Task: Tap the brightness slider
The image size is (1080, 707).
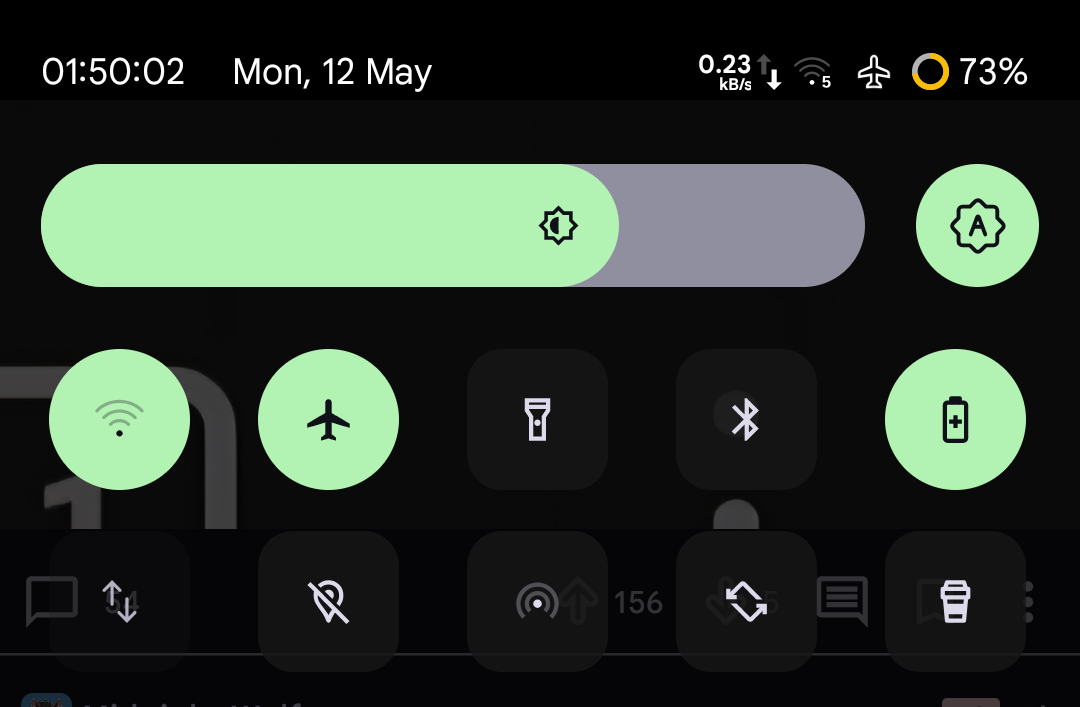Action: point(452,225)
